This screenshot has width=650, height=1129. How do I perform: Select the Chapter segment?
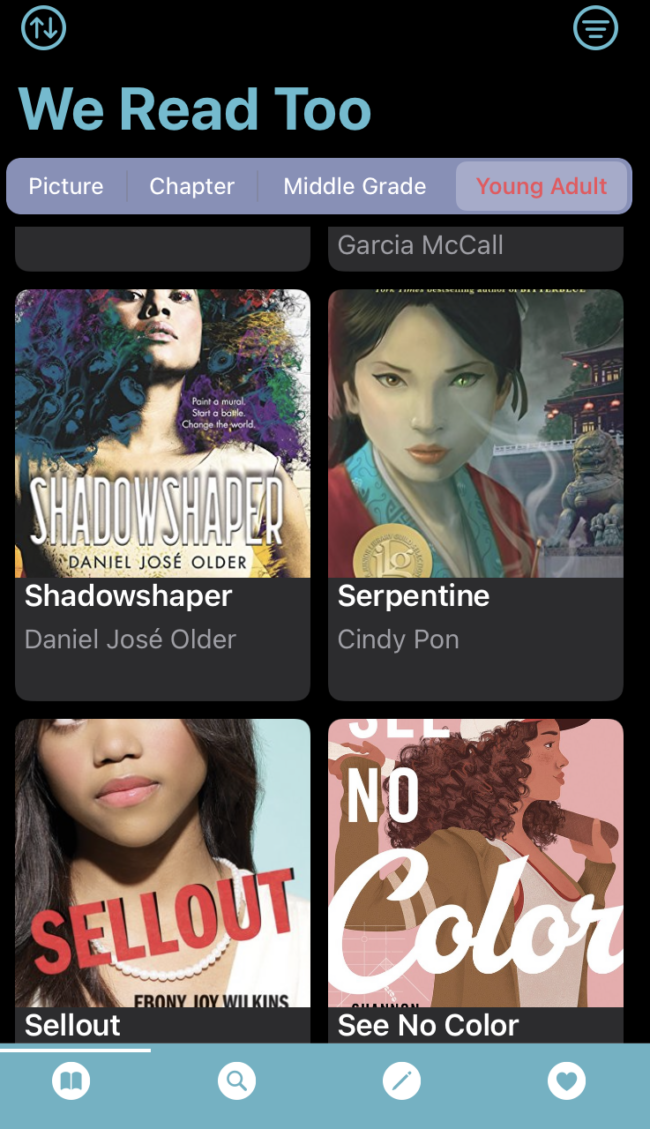(x=192, y=186)
